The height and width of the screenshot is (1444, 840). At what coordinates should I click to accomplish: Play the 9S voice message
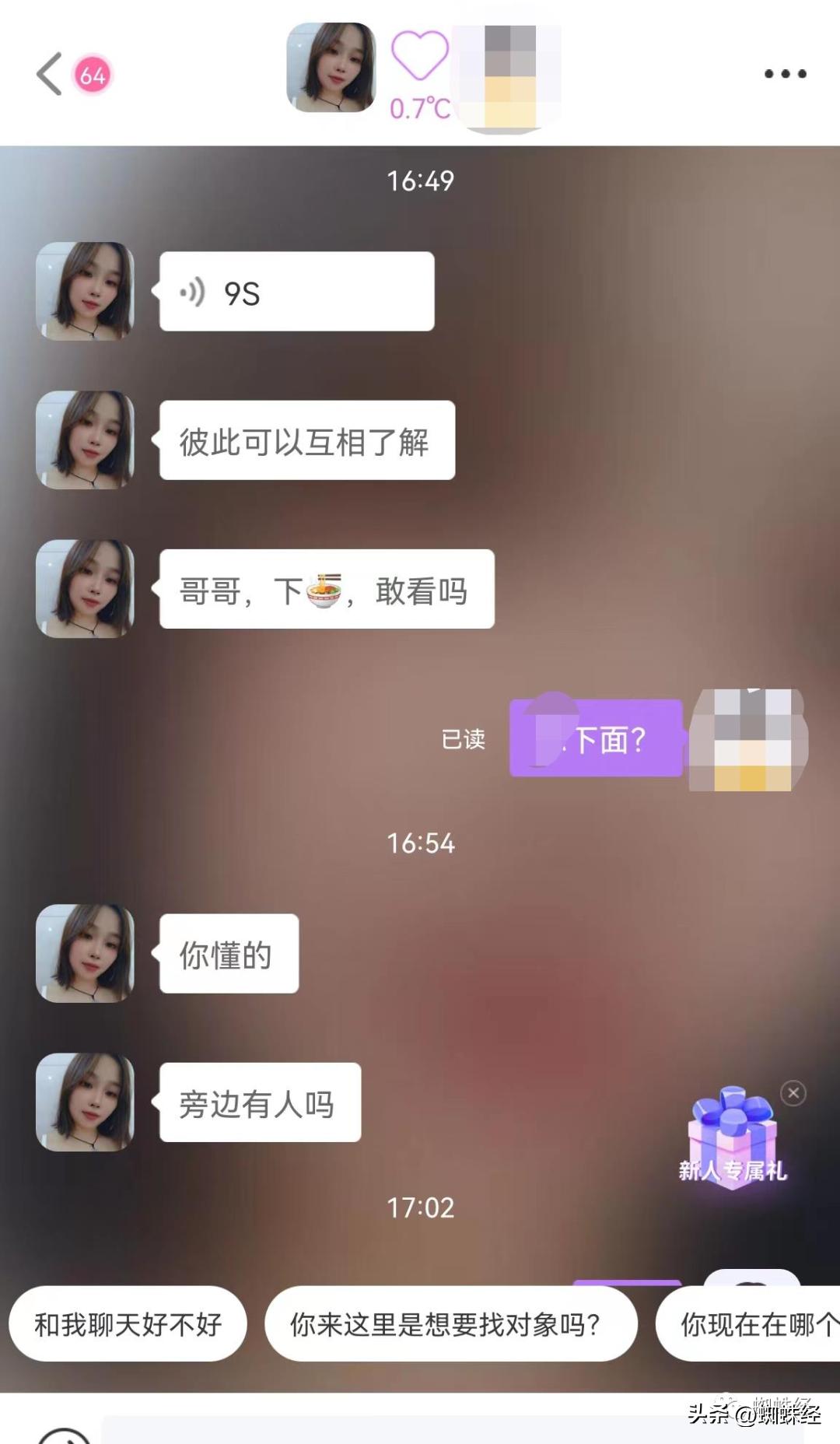click(296, 289)
